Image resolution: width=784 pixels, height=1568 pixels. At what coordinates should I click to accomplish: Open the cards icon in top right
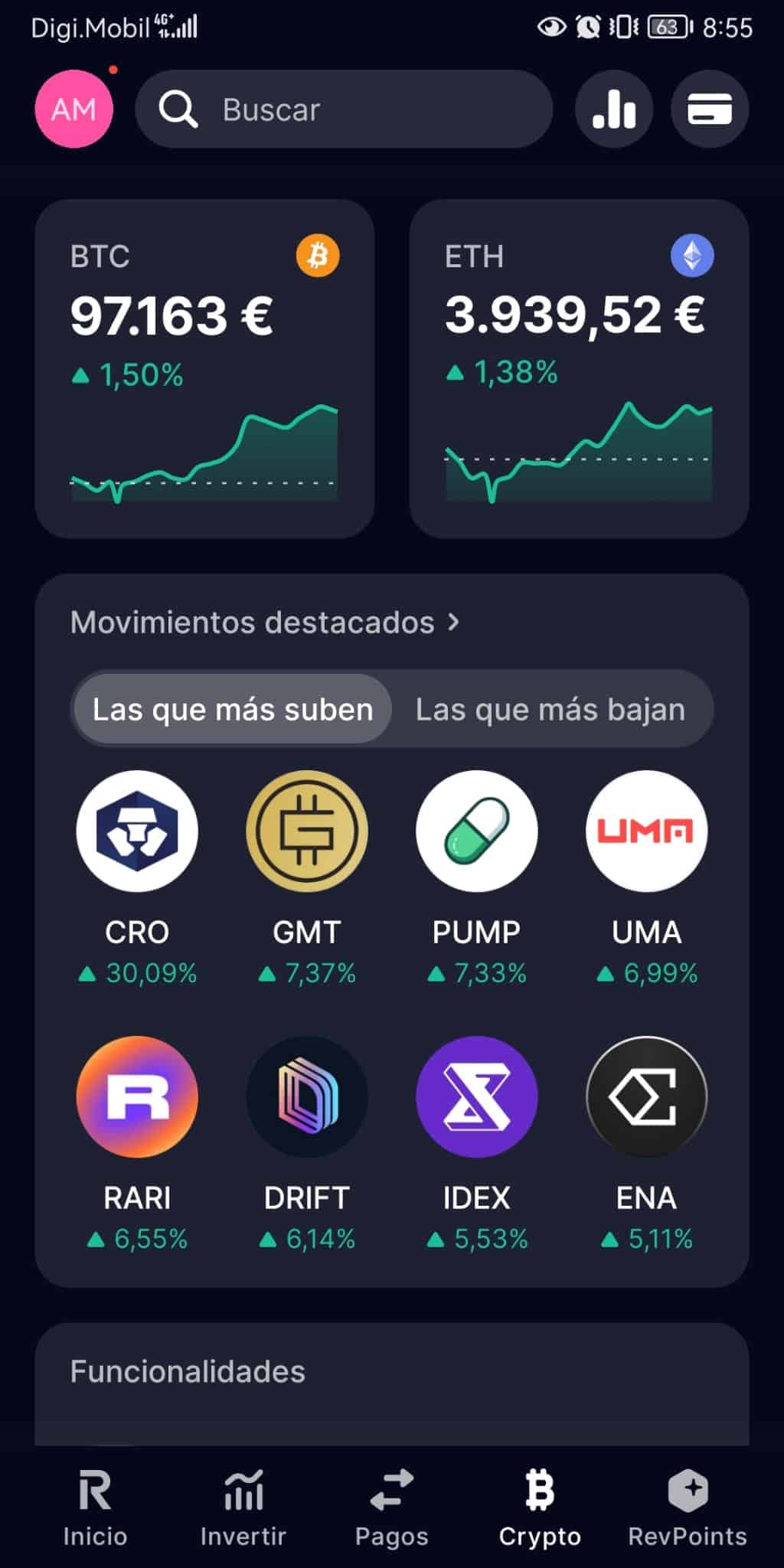point(709,109)
